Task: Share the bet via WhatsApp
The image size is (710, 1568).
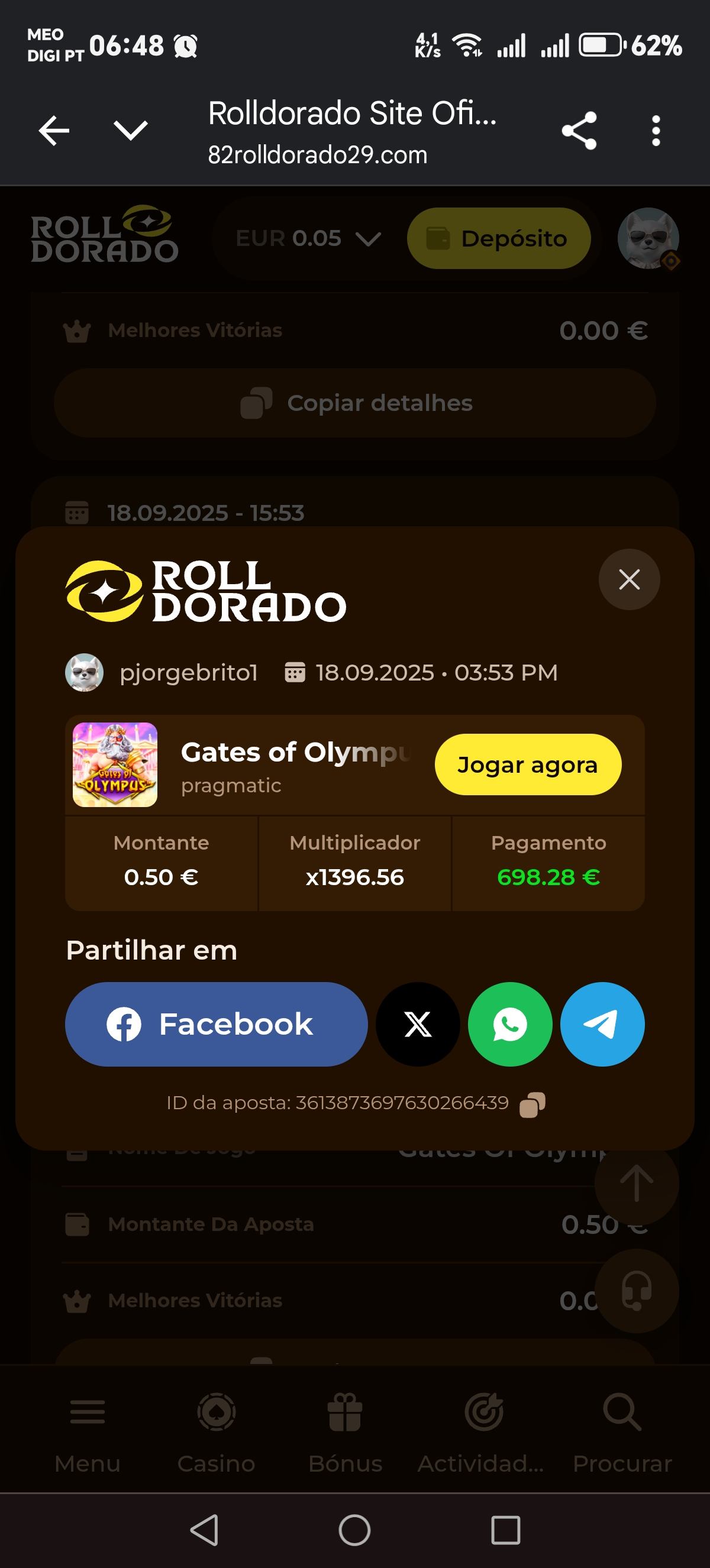Action: pyautogui.click(x=509, y=1024)
